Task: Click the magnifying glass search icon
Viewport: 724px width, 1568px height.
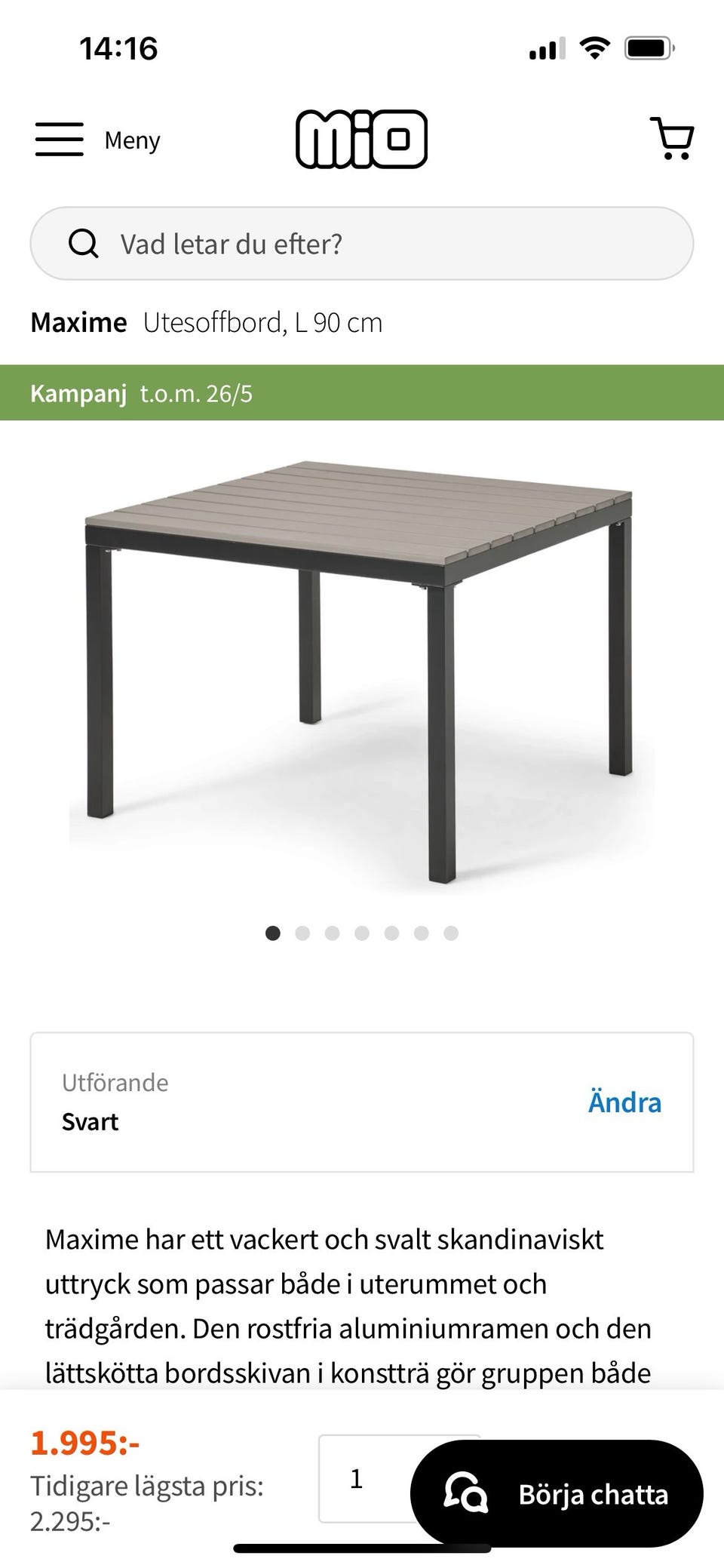Action: [x=84, y=243]
